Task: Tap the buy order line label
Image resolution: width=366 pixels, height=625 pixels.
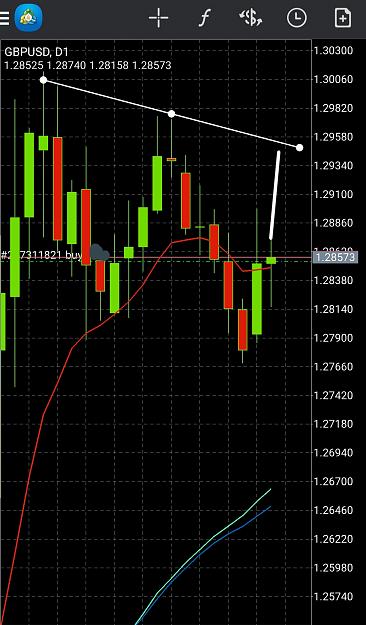Action: click(41, 255)
